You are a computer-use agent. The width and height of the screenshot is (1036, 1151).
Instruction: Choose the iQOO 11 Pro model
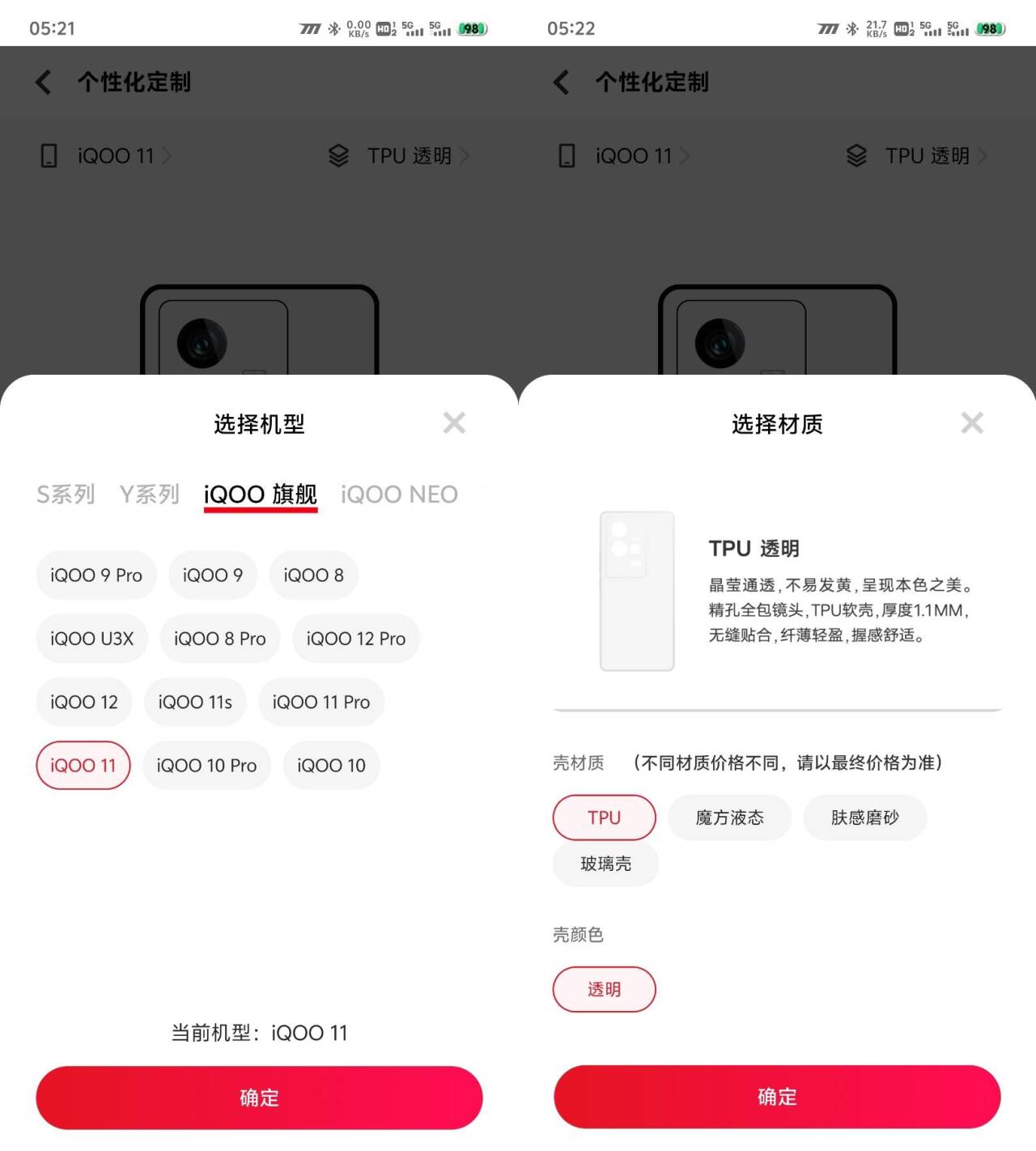coord(321,702)
